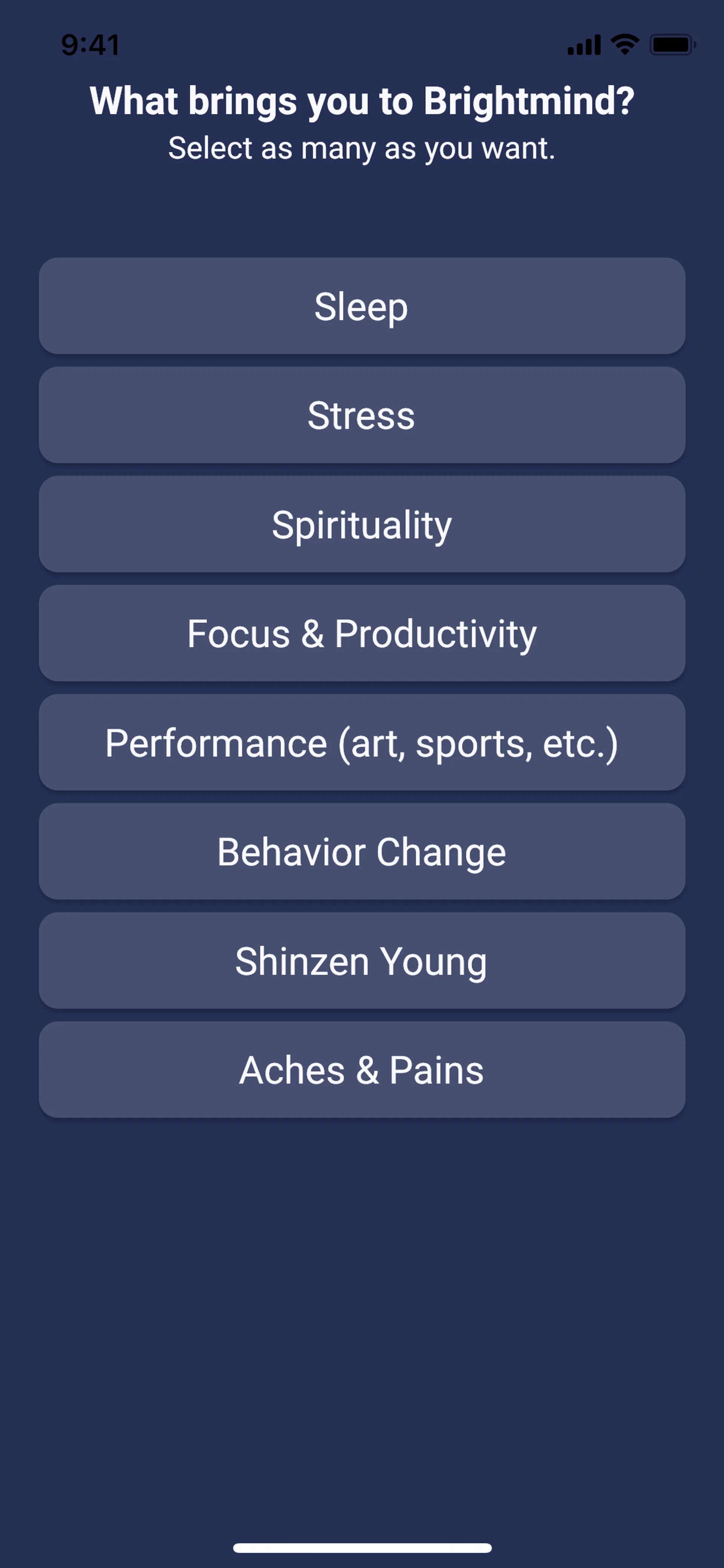724x1568 pixels.
Task: Pick the Spirituality option
Action: point(362,524)
